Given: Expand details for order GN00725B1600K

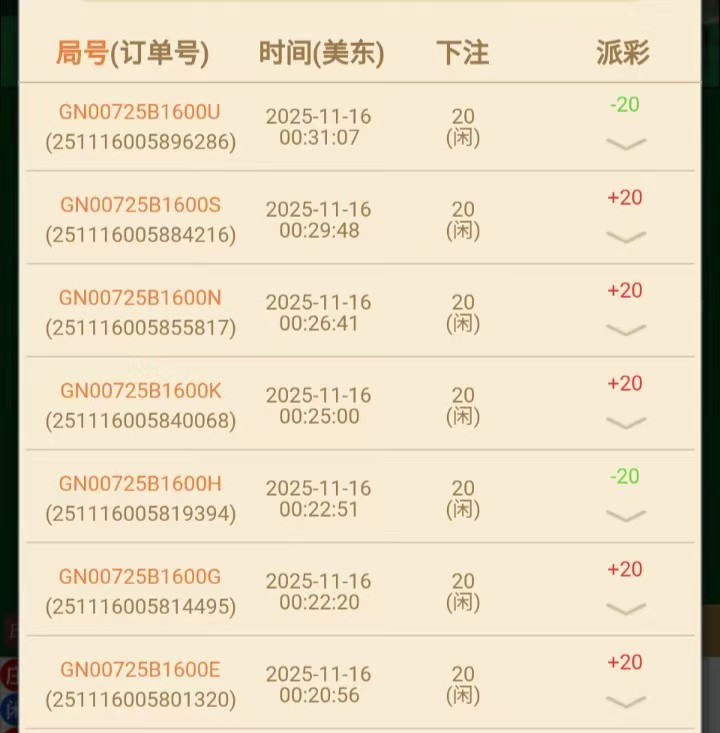Looking at the screenshot, I should click(626, 424).
